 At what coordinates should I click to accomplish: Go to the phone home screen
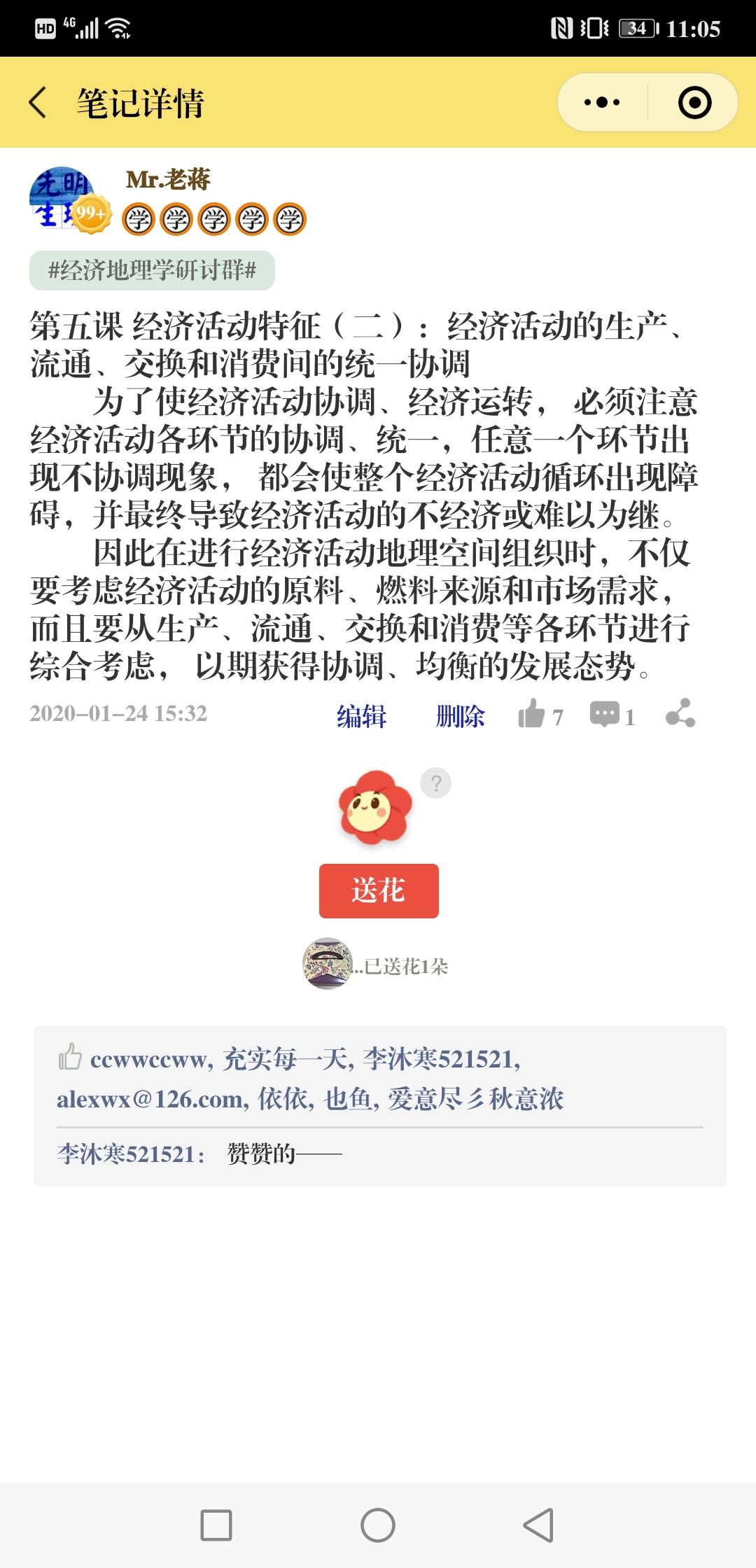pyautogui.click(x=378, y=1525)
